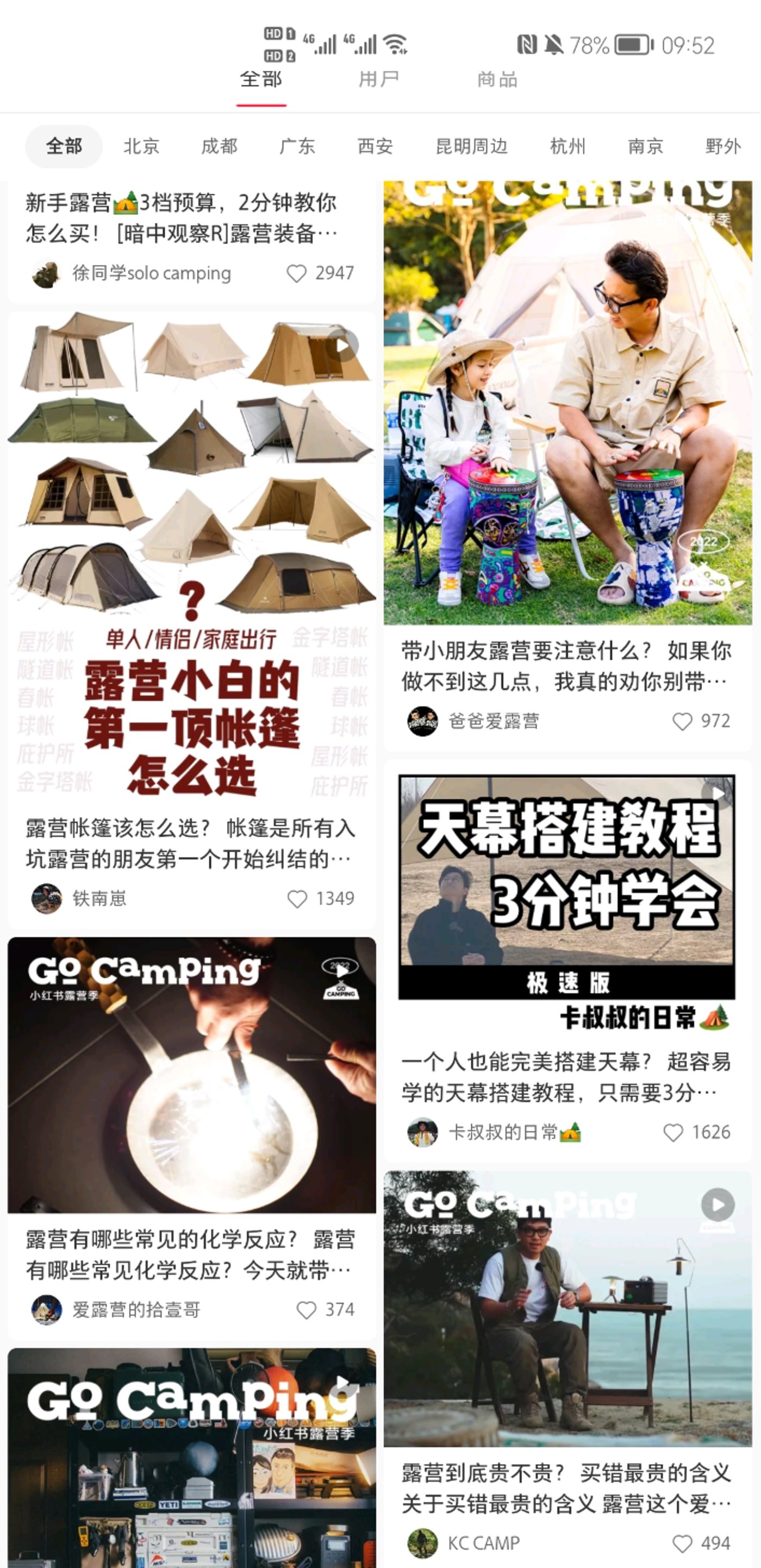This screenshot has height=1568, width=761.
Task: Switch to the 用户 tab
Action: click(378, 80)
